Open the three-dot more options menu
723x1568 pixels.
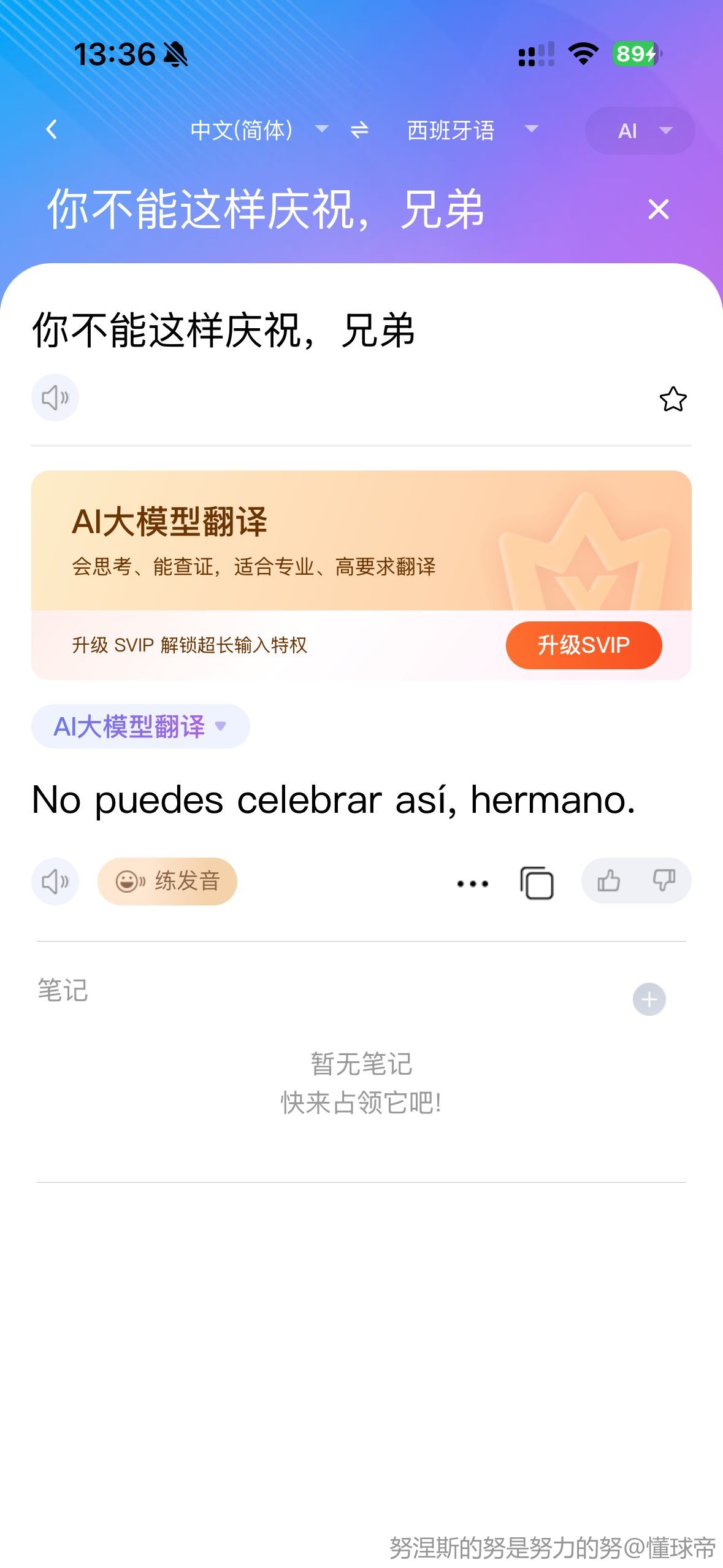point(473,883)
